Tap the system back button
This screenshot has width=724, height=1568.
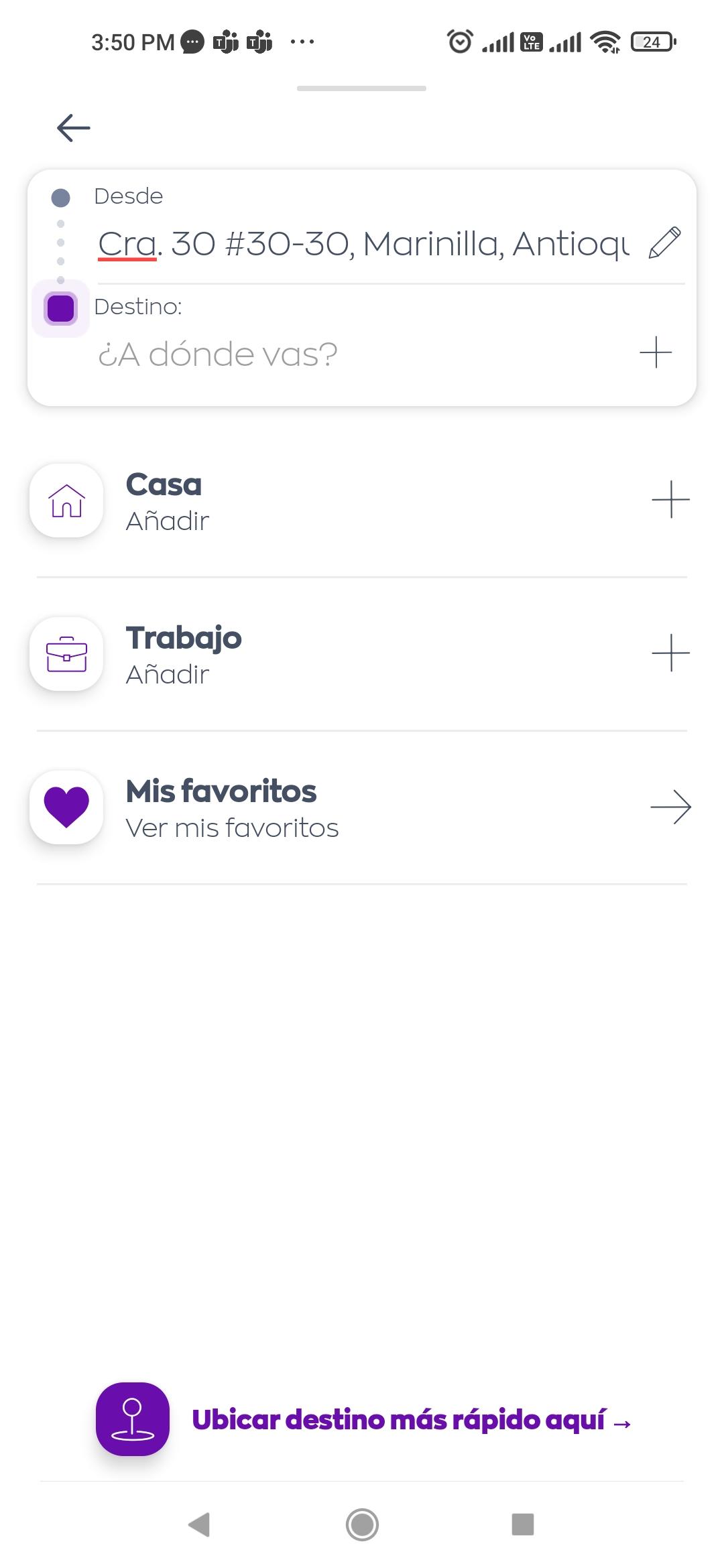[x=199, y=1524]
